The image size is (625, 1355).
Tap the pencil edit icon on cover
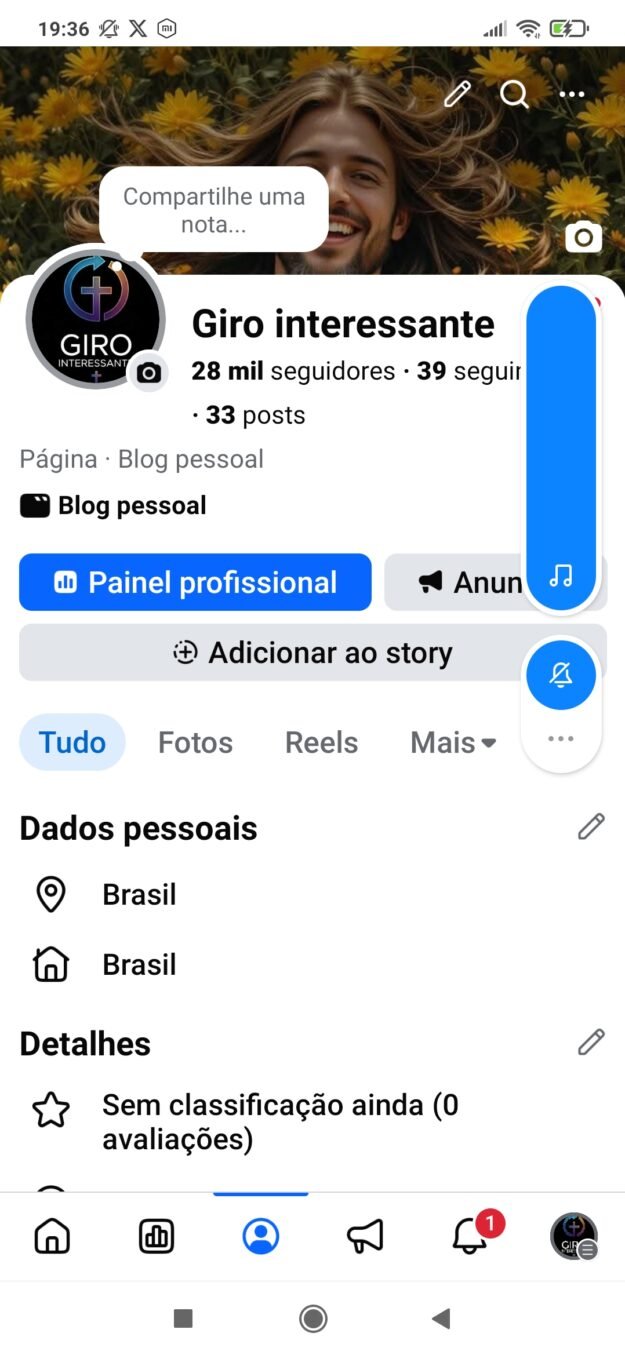click(457, 95)
